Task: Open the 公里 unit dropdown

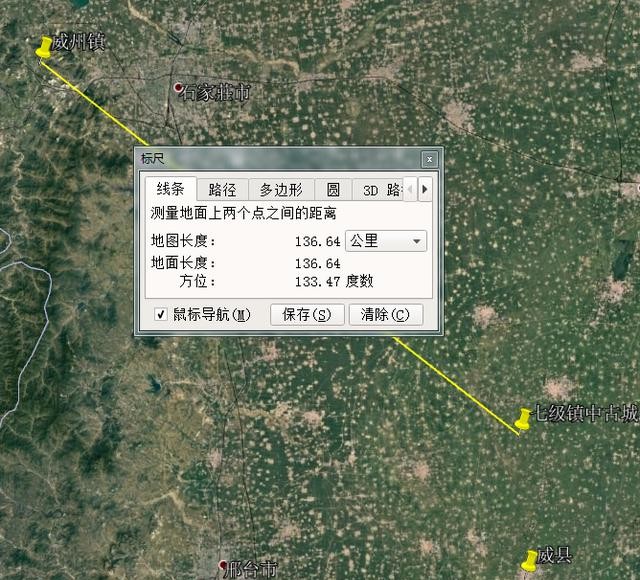Action: (x=385, y=241)
